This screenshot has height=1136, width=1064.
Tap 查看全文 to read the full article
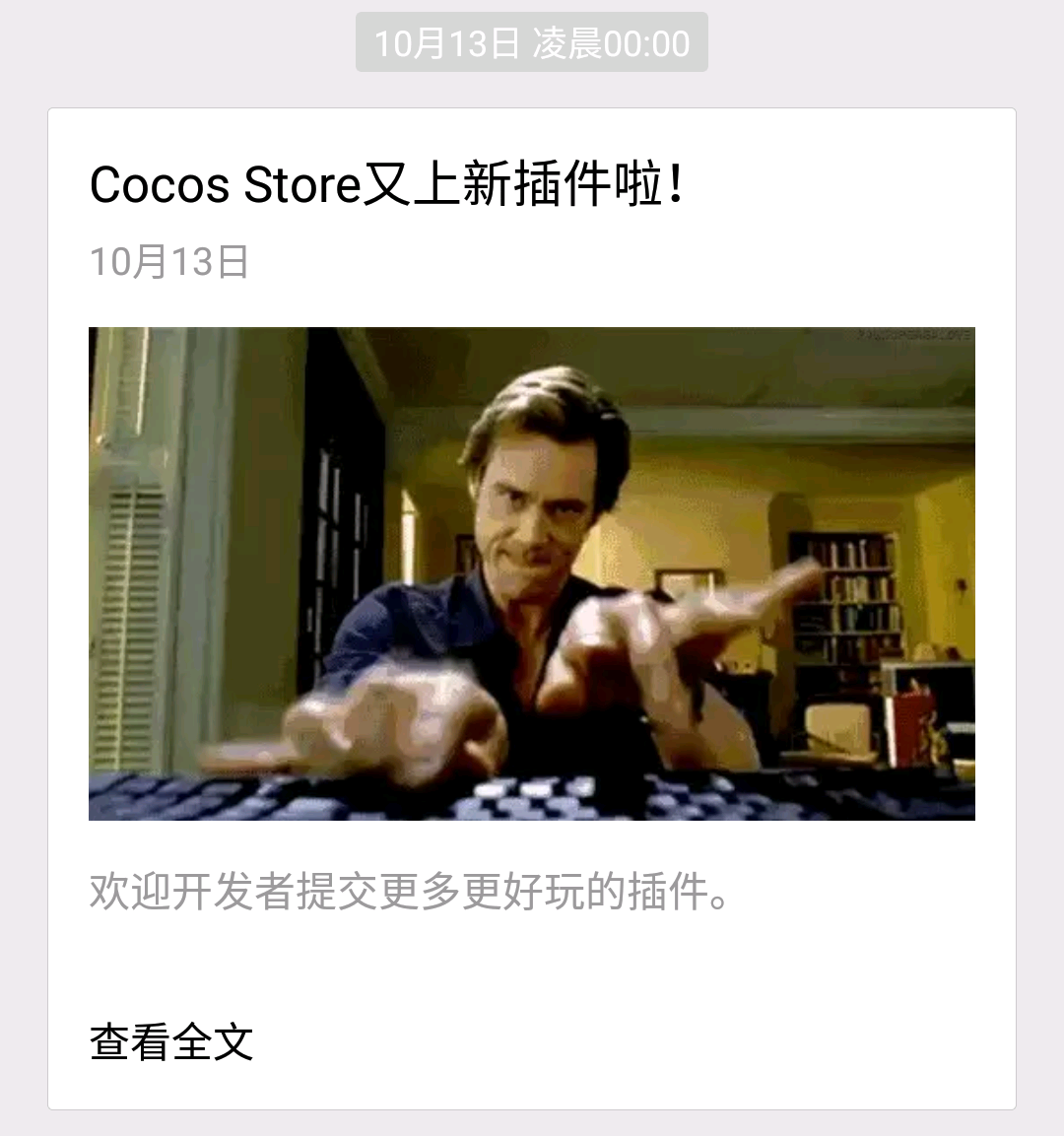tap(171, 1042)
